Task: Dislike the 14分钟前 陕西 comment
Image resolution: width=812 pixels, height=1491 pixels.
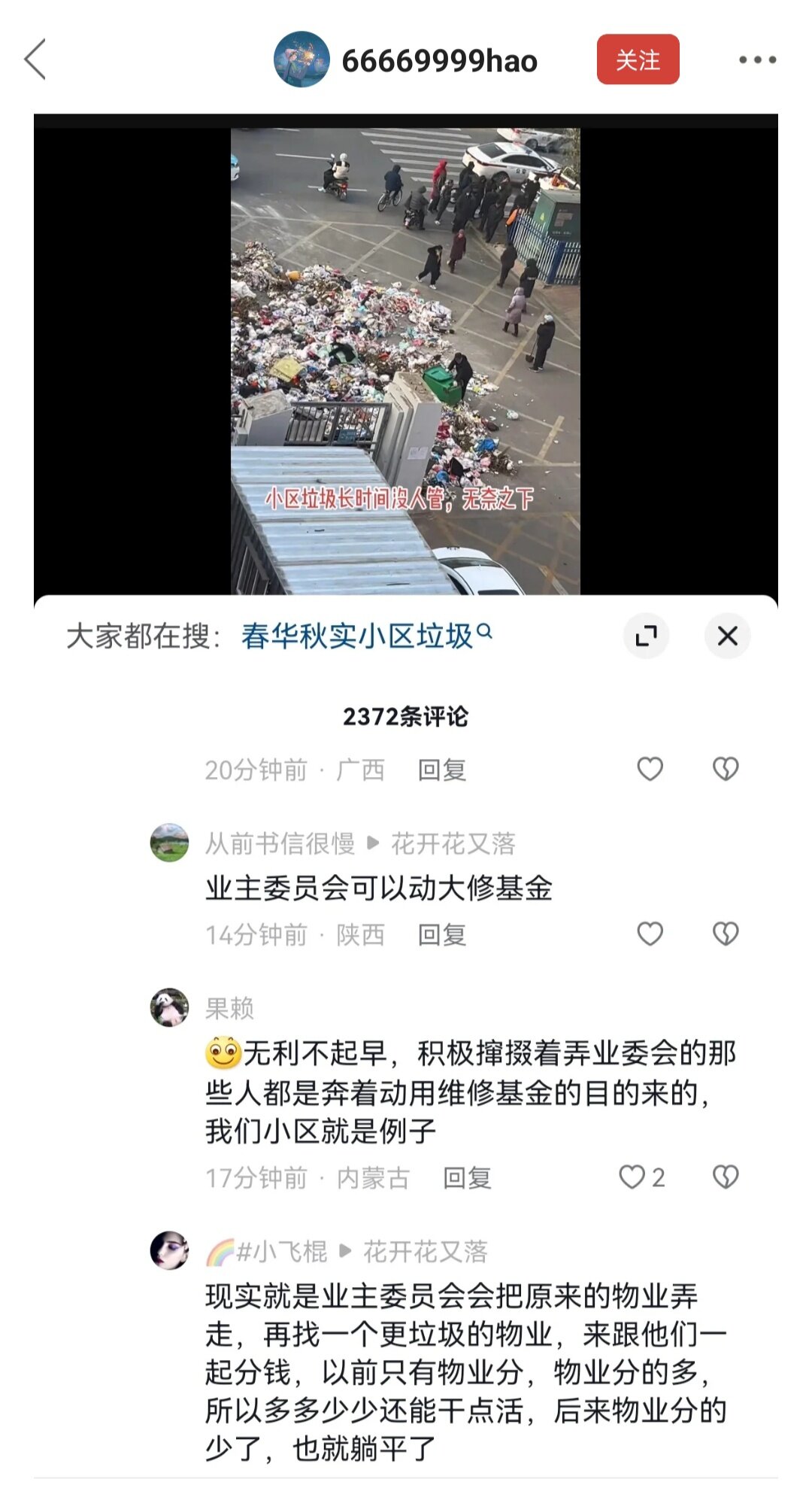Action: (726, 934)
